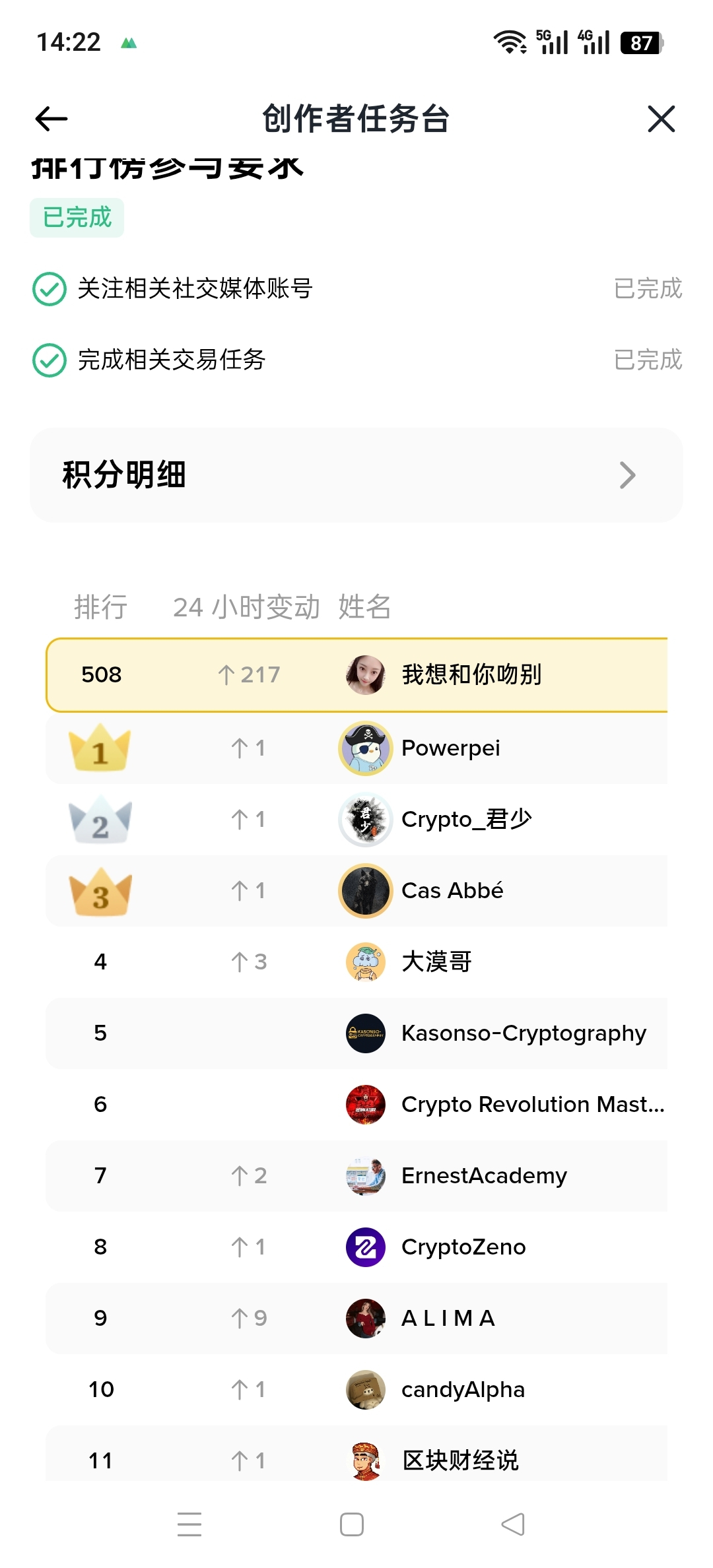The width and height of the screenshot is (713, 1568).
Task: Open the system recent apps menu
Action: pos(189,1524)
